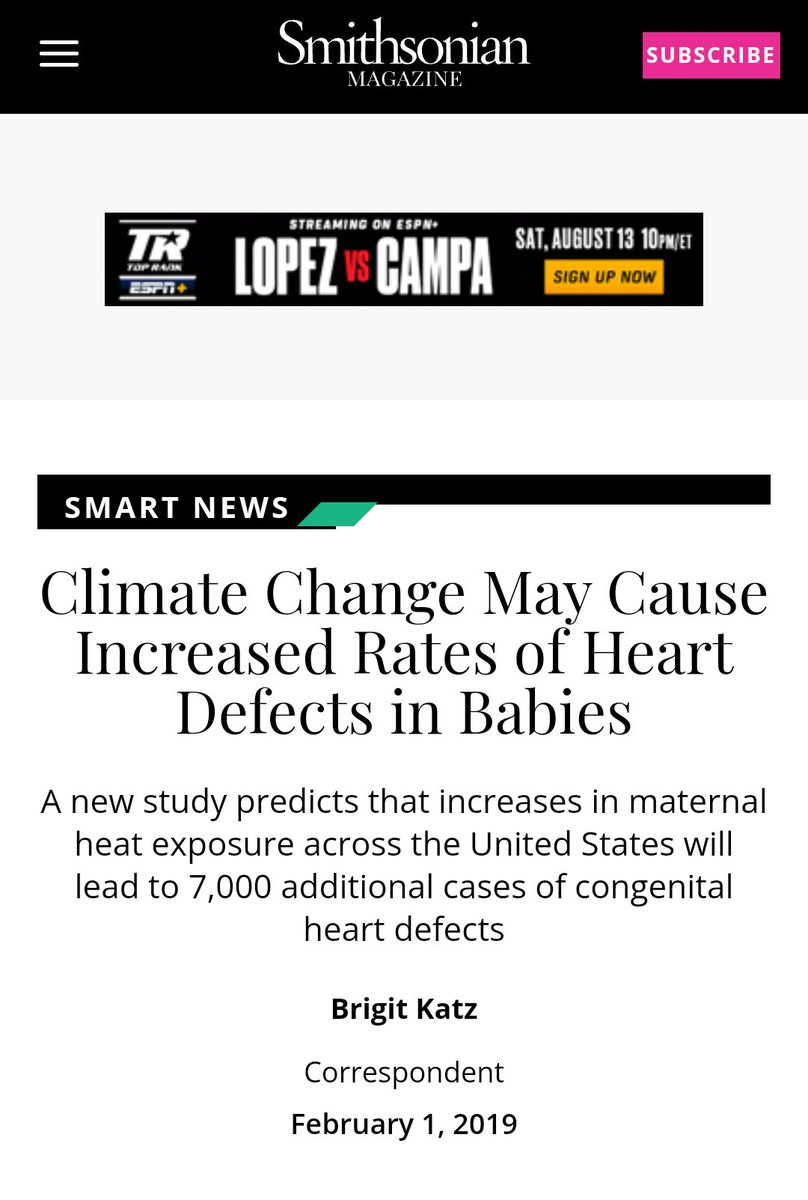Screen dimensions: 808x1200
Task: Tap the pink Subscribe button
Action: pos(710,55)
